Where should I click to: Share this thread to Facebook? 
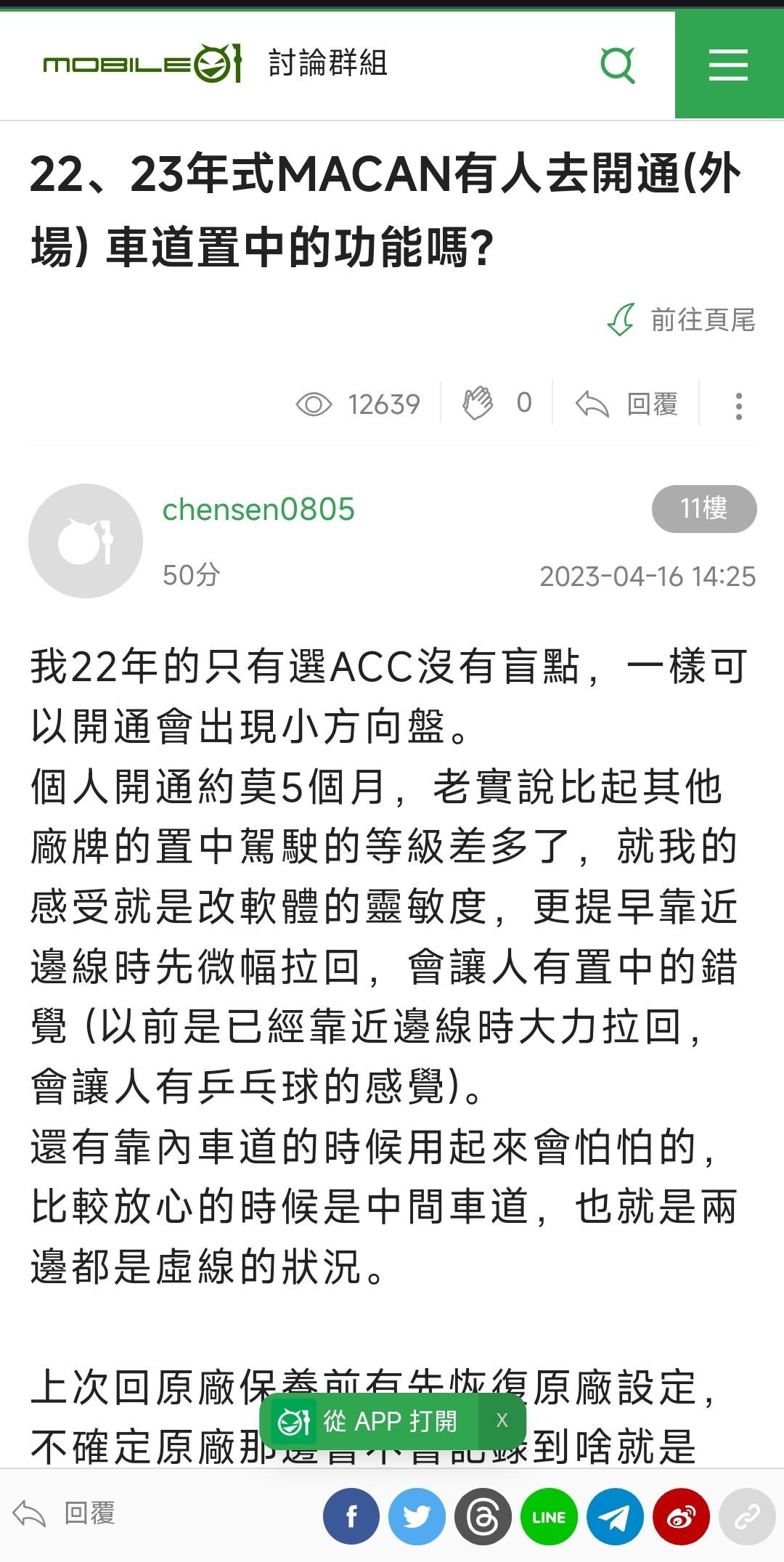pos(351,1516)
